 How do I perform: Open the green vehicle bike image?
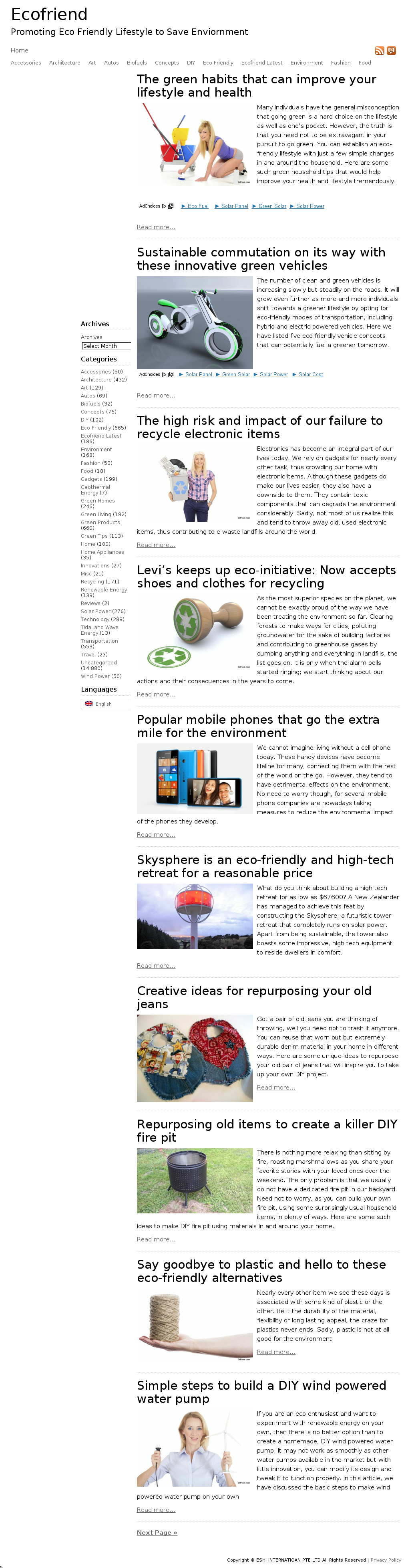pyautogui.click(x=195, y=322)
